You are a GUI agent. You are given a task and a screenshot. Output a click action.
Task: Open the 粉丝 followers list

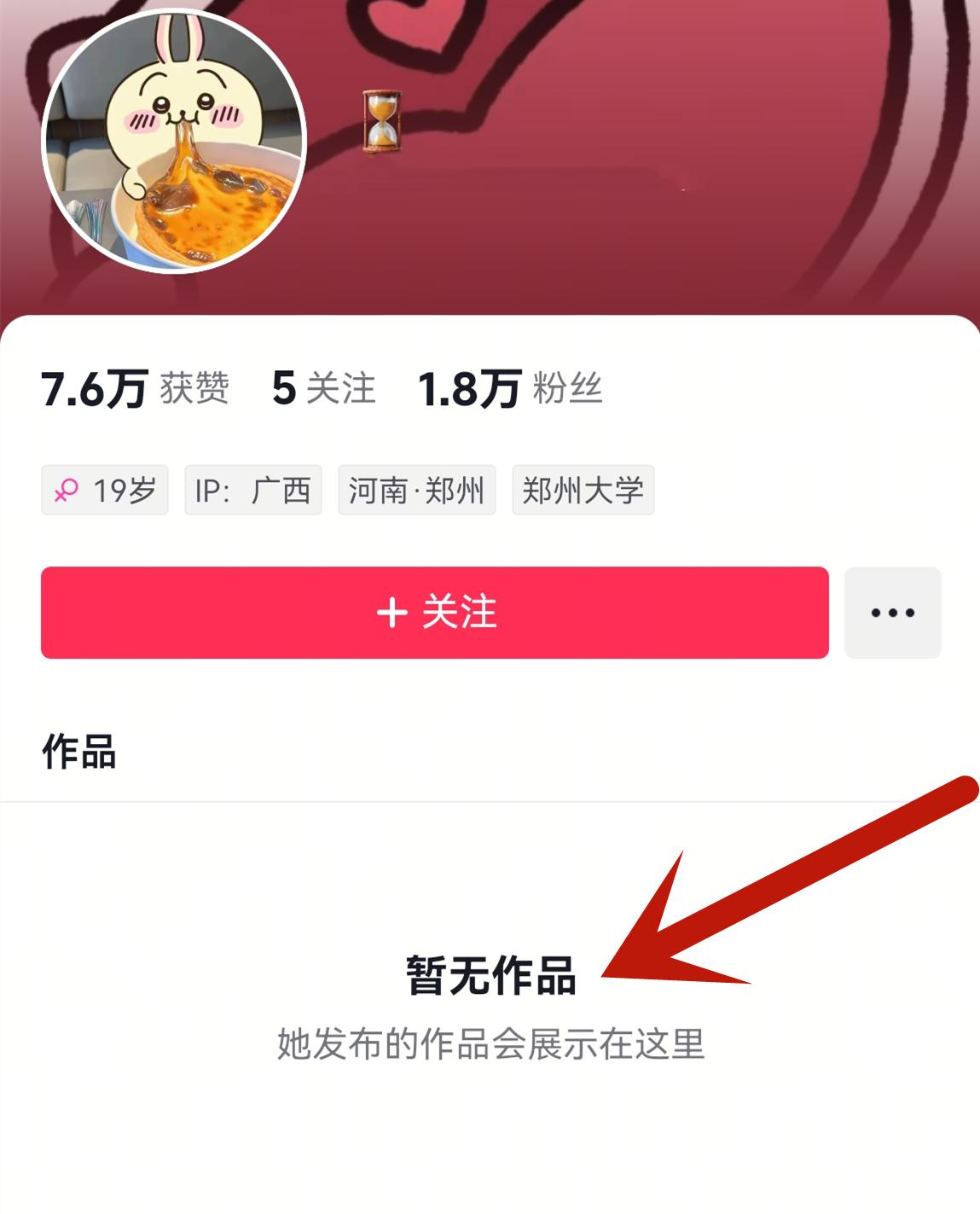click(510, 389)
